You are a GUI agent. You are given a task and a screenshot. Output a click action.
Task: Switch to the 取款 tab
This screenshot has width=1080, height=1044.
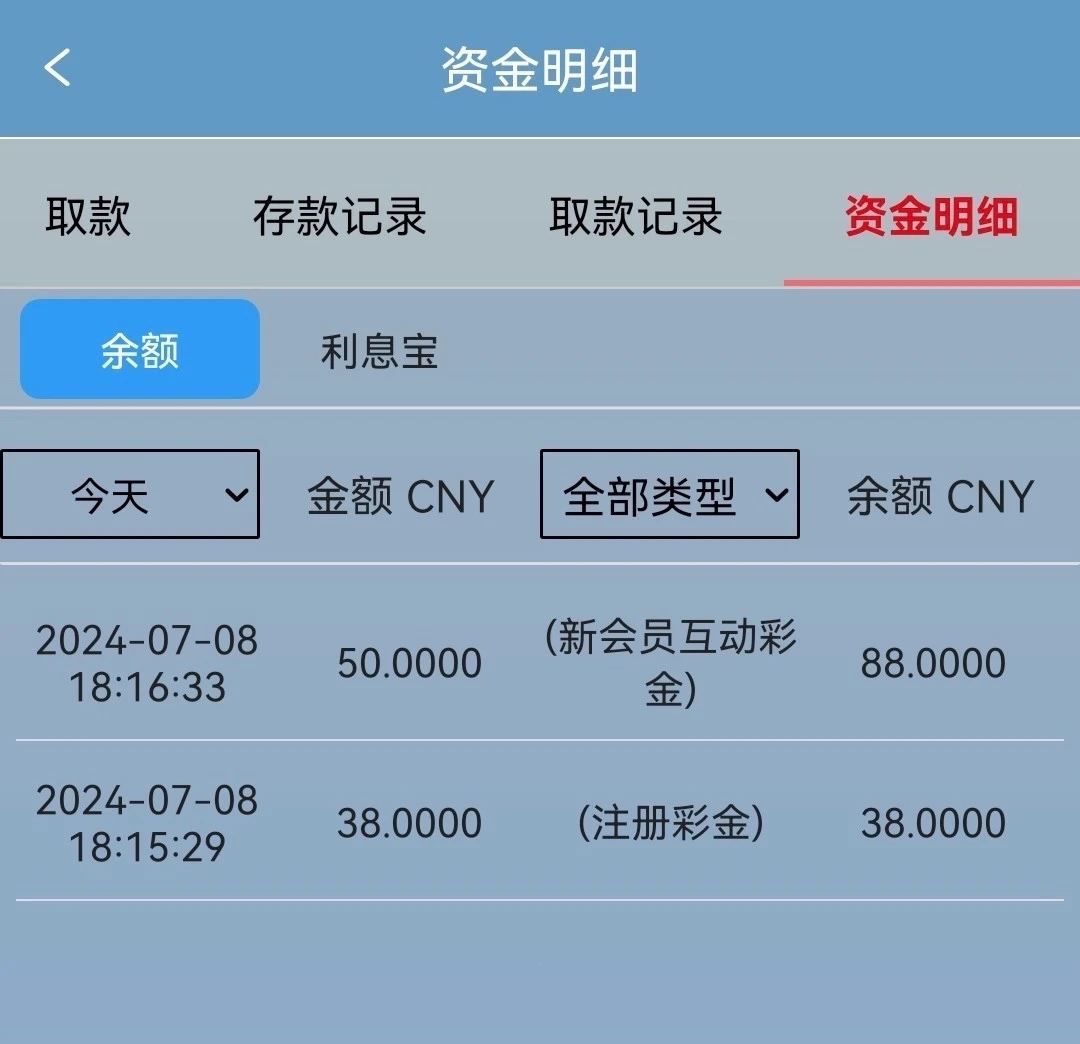[88, 216]
